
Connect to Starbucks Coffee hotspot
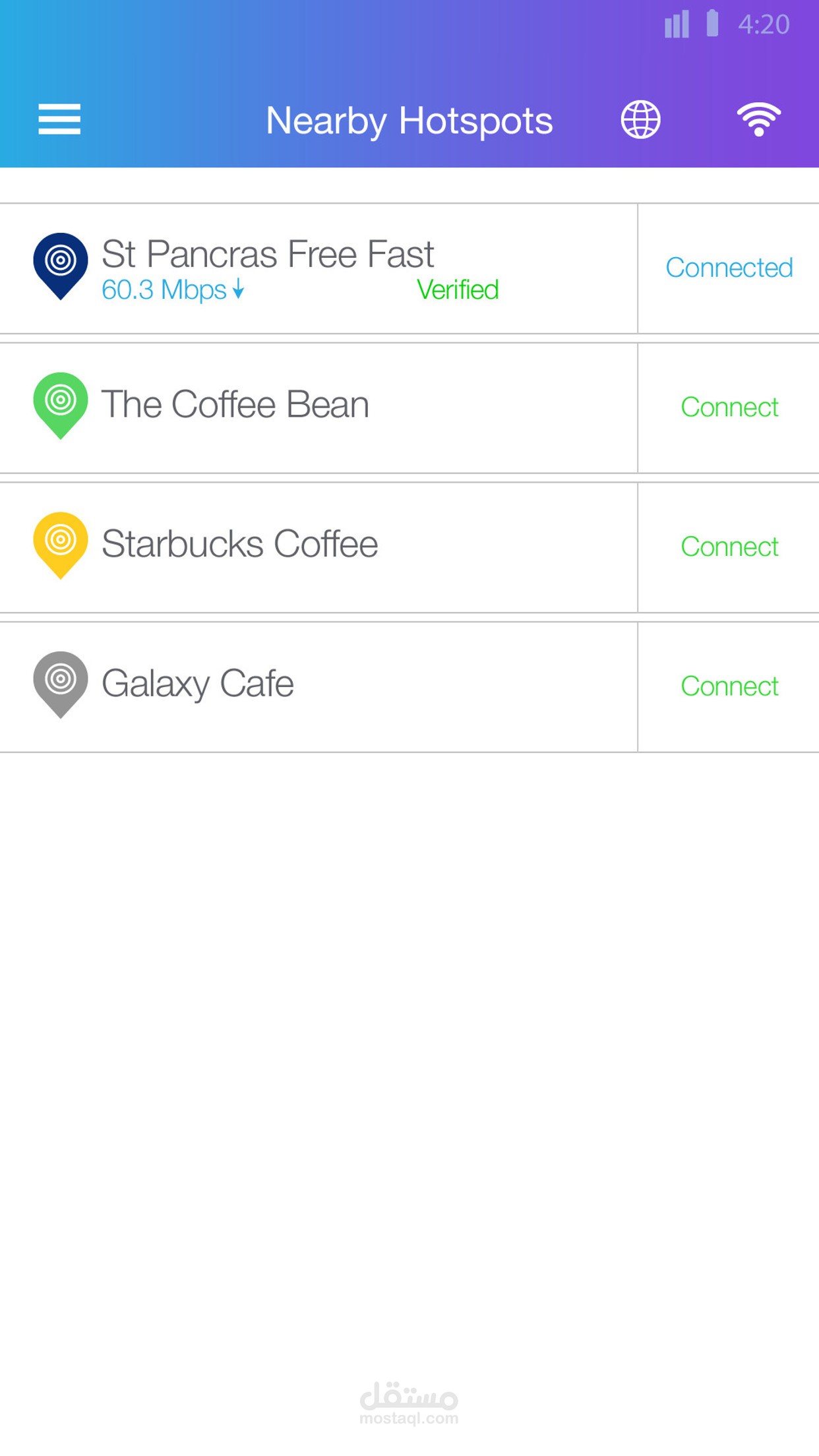(729, 547)
